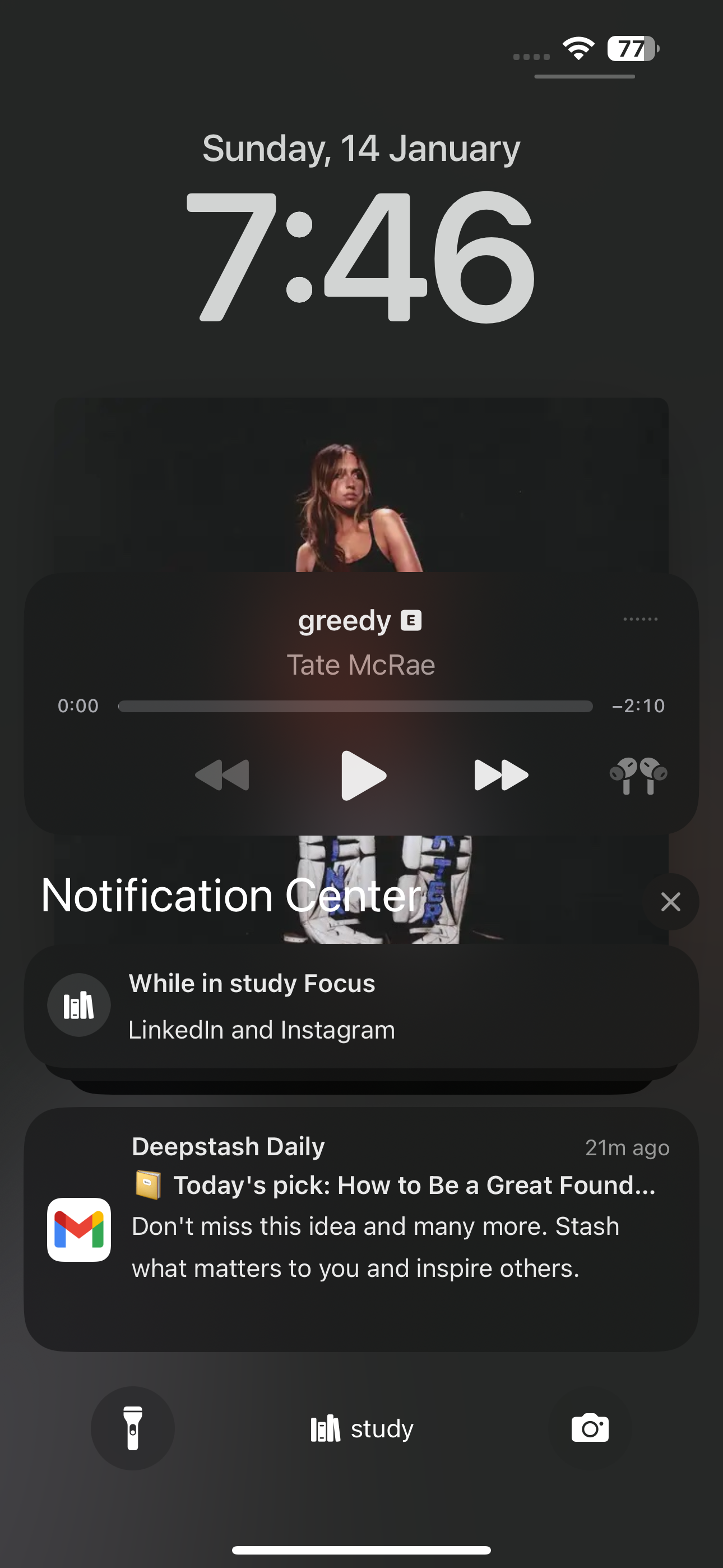The width and height of the screenshot is (723, 1568).
Task: Dismiss the Notification Center with the X
Action: 670,901
